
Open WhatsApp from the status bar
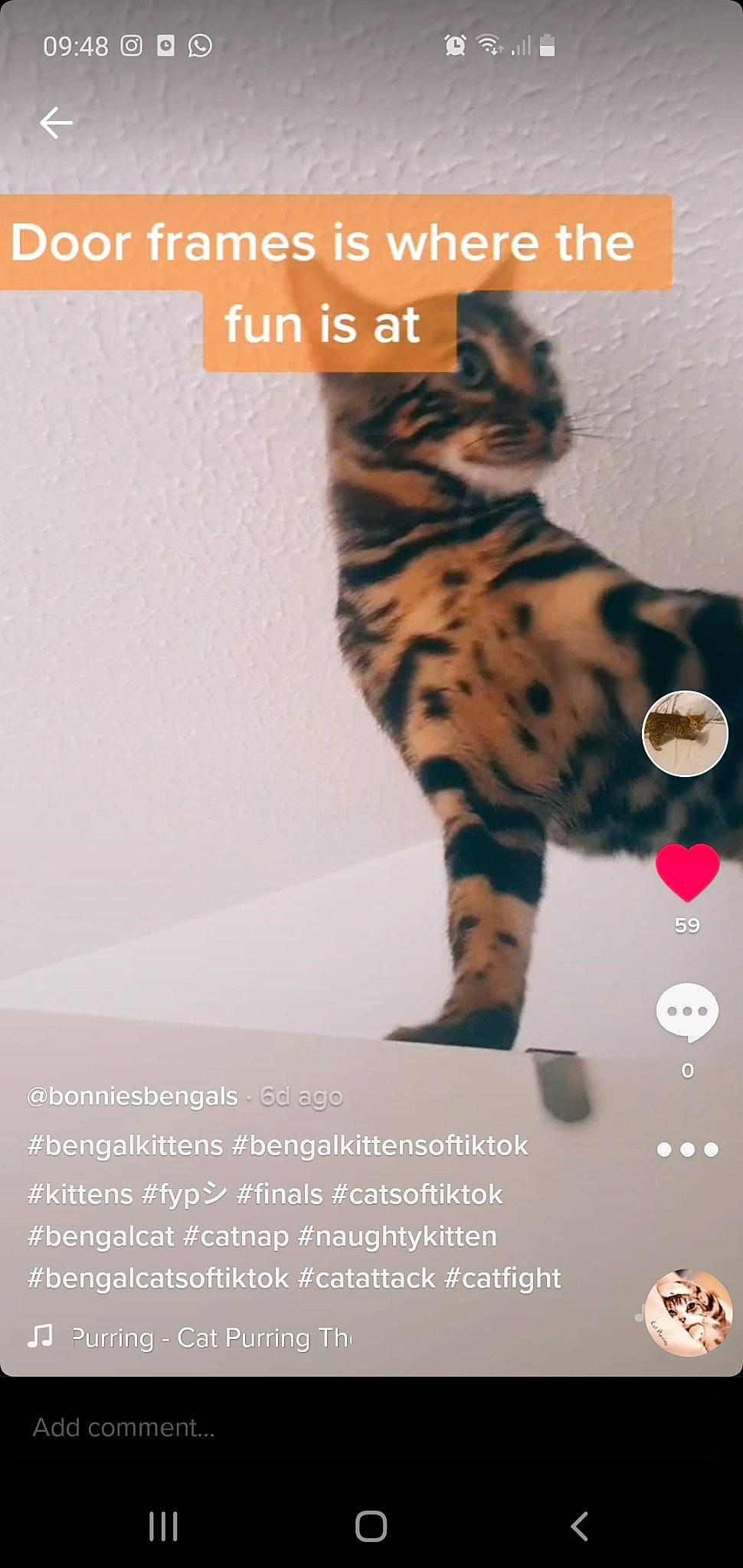click(x=198, y=45)
